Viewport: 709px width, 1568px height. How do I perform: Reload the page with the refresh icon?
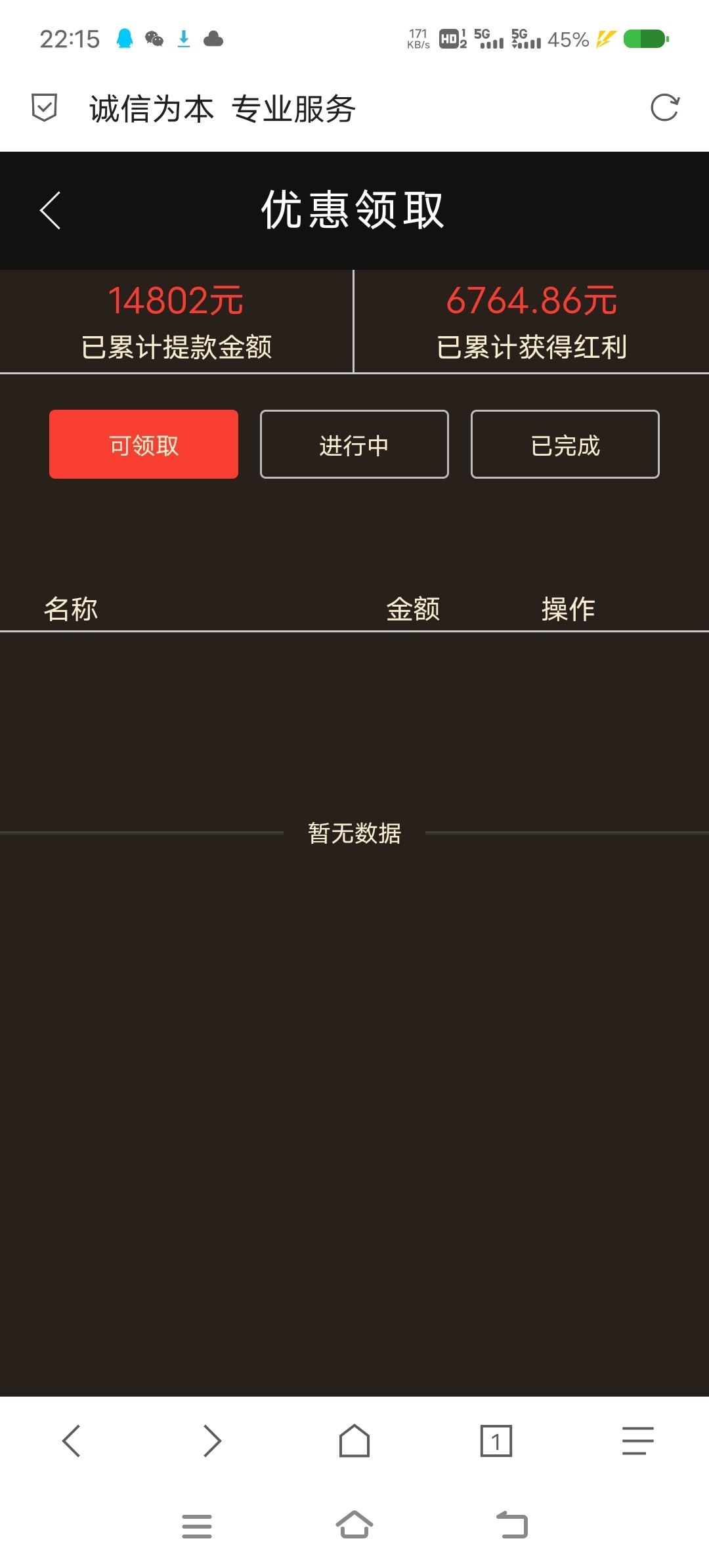click(x=664, y=108)
